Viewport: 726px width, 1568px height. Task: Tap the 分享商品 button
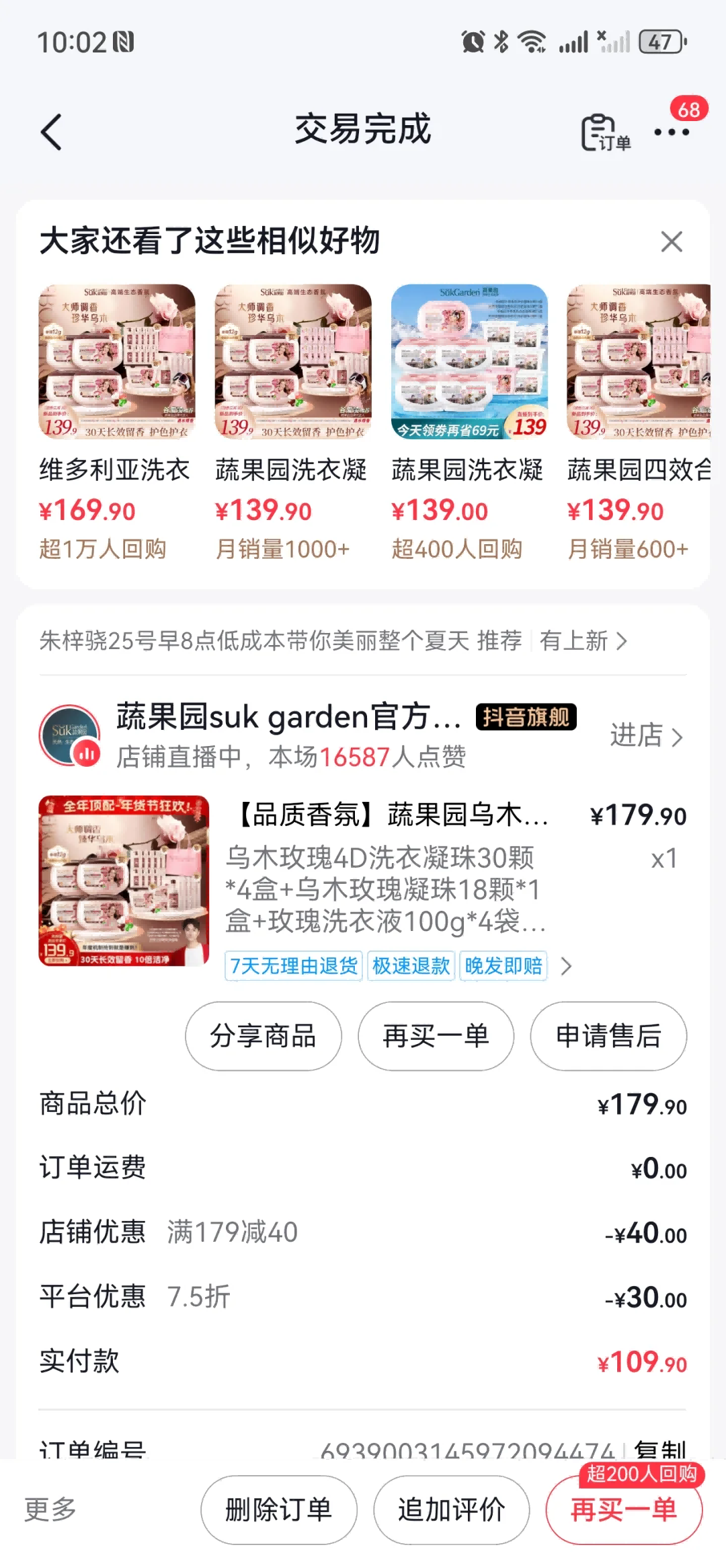pos(263,1036)
